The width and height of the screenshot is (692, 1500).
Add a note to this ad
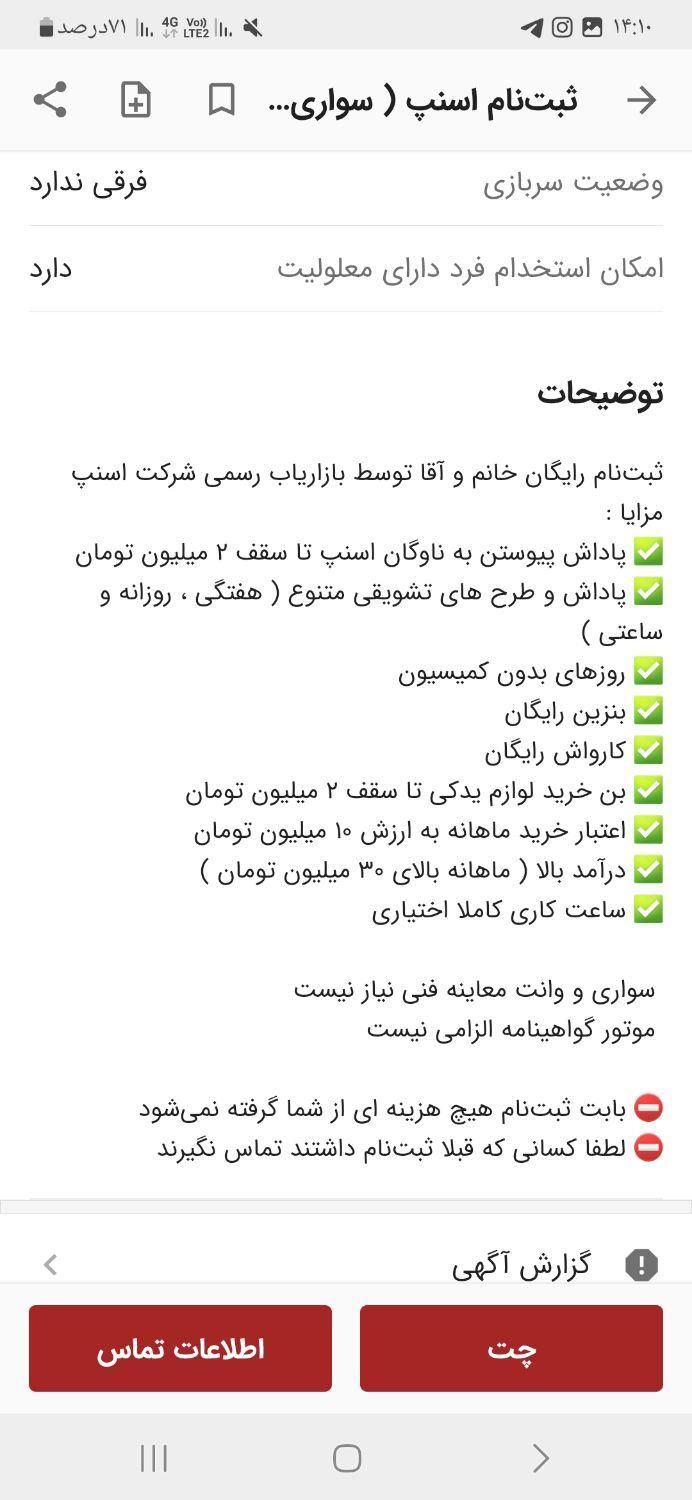(136, 100)
